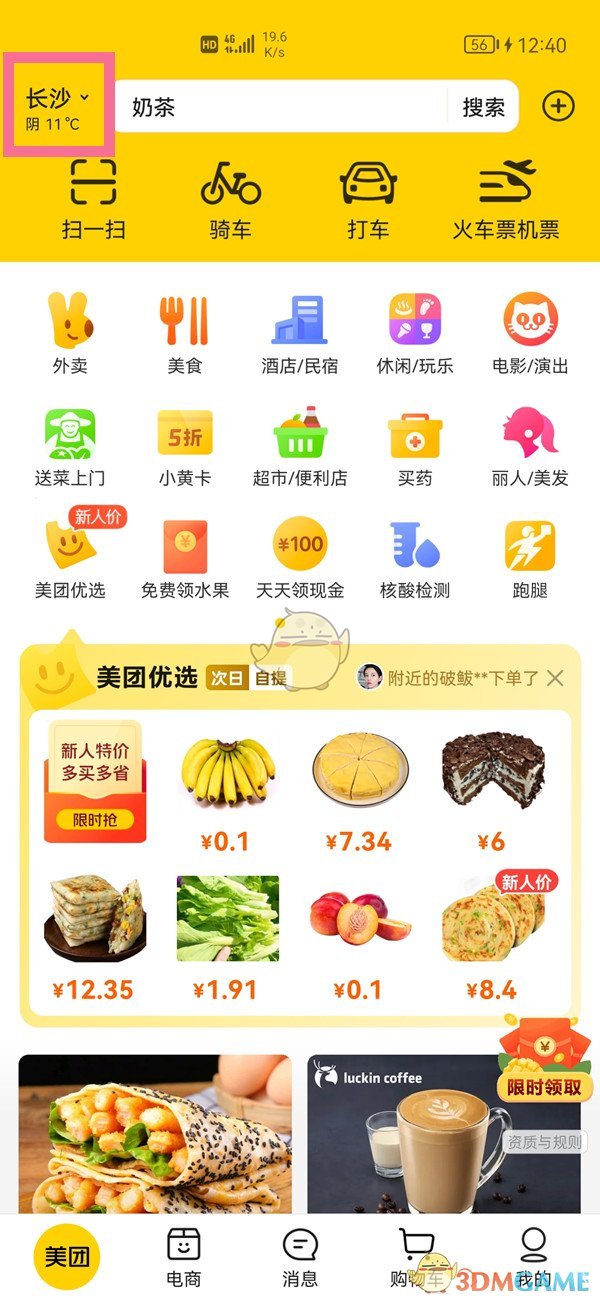Open 核酸检测 service
Viewport: 600px width, 1300px height.
click(x=415, y=558)
